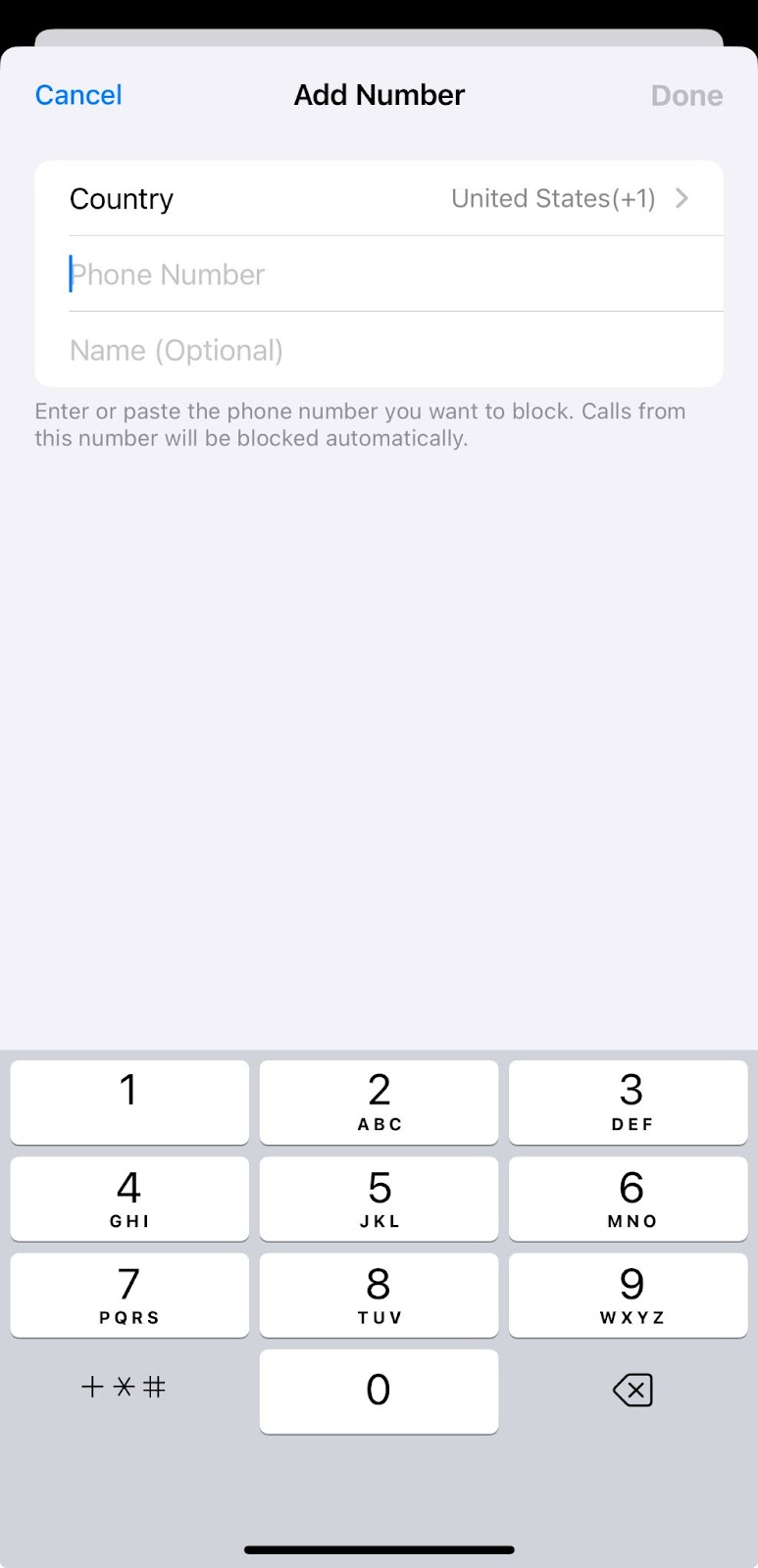Screen dimensions: 758x1568
Task: Enter digit 1 on the keypad
Action: pyautogui.click(x=129, y=1102)
